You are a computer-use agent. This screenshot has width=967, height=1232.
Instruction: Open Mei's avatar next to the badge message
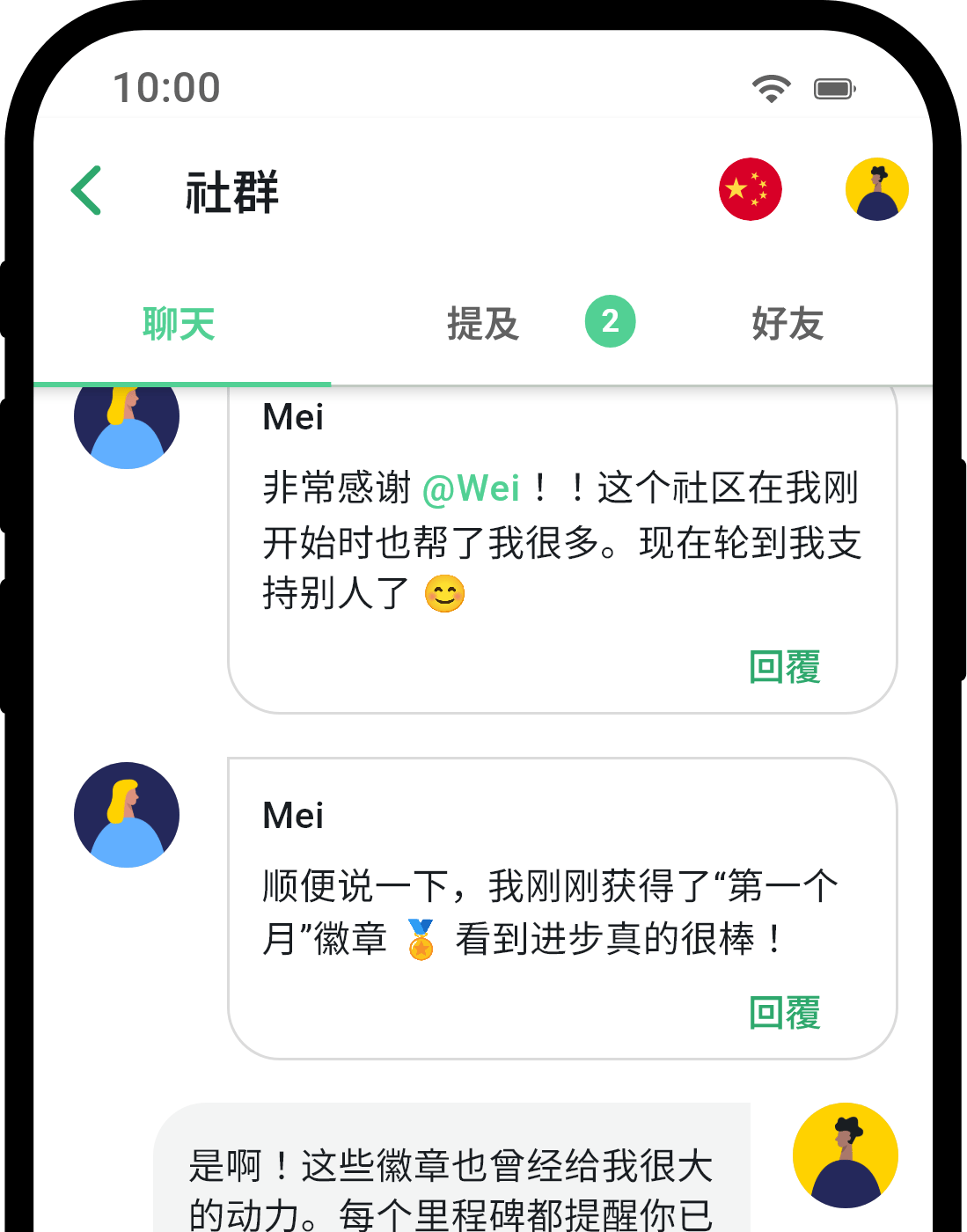coord(127,815)
